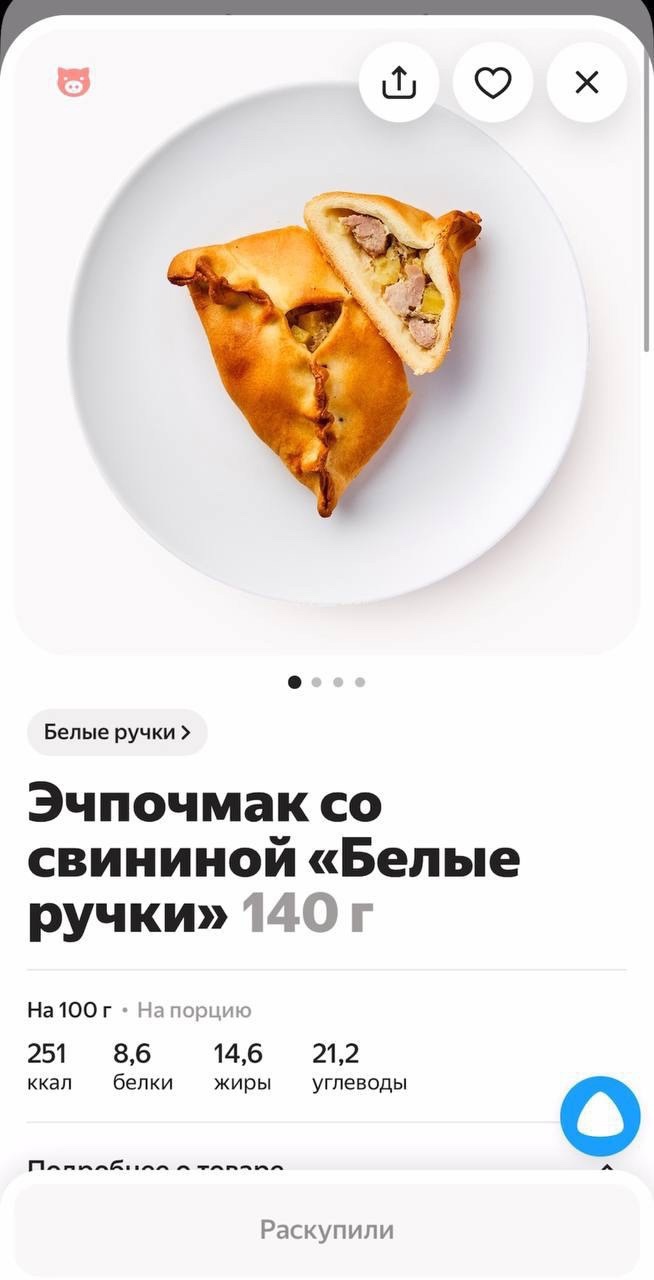Screen dimensions: 654x1280
Task: Share this product
Action: pyautogui.click(x=399, y=82)
